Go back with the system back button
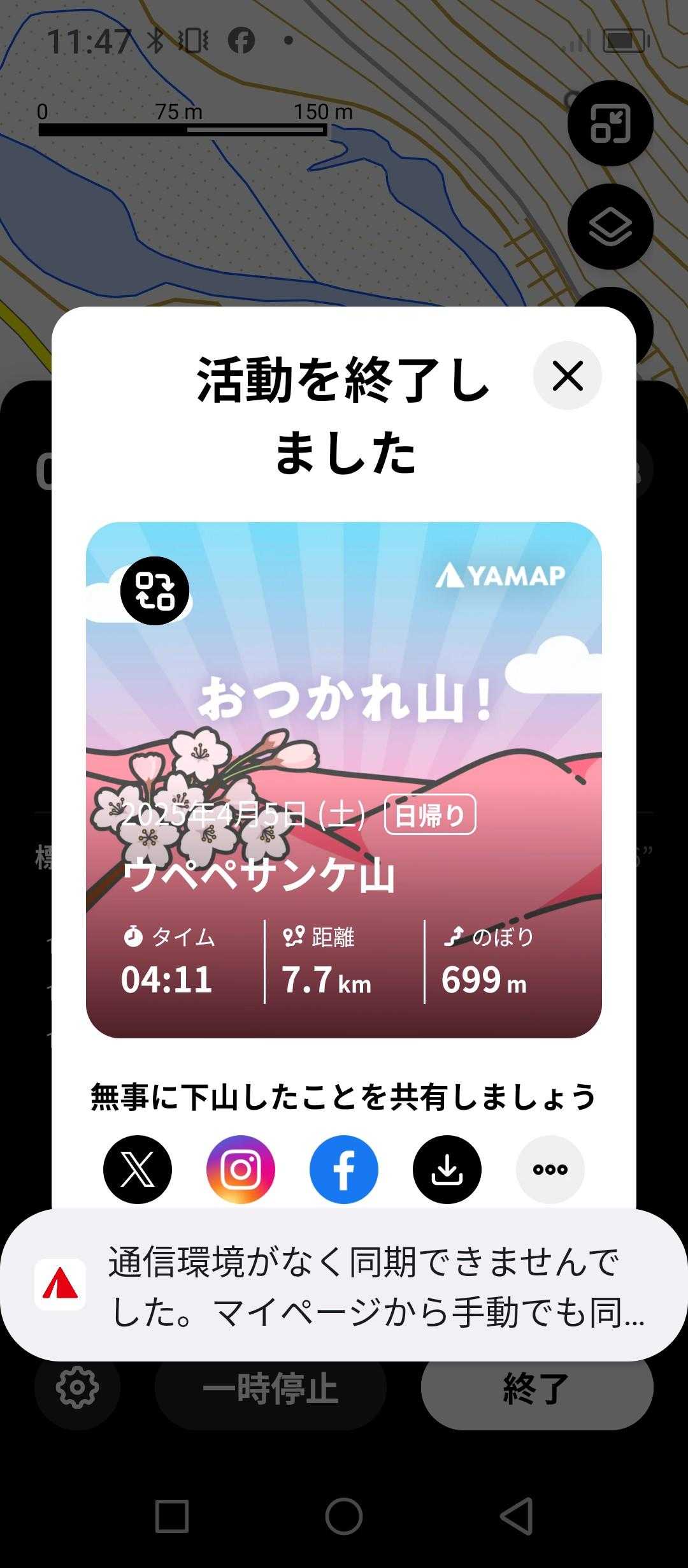The image size is (688, 1568). (x=517, y=1516)
